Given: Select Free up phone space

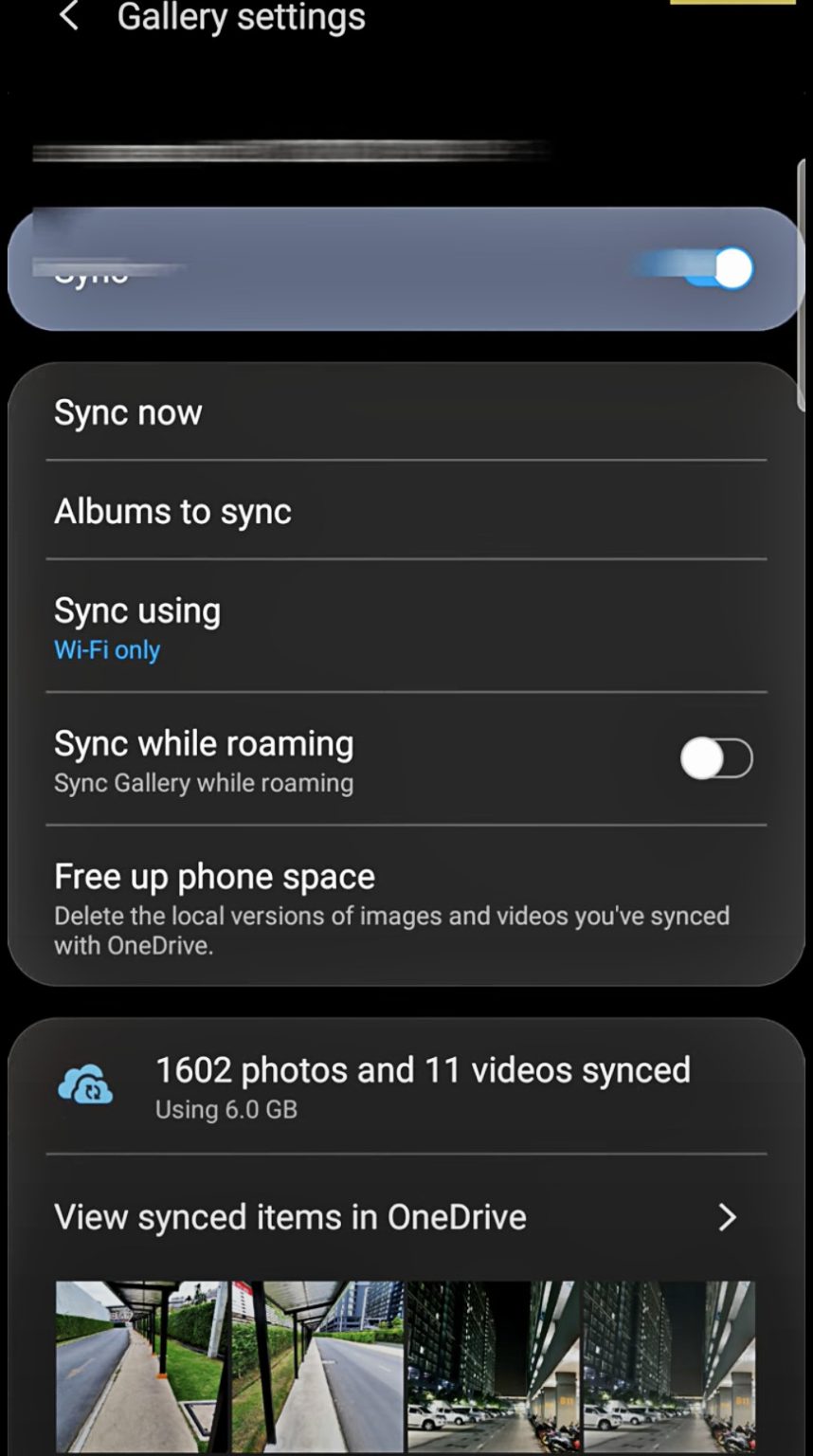Looking at the screenshot, I should coord(214,877).
